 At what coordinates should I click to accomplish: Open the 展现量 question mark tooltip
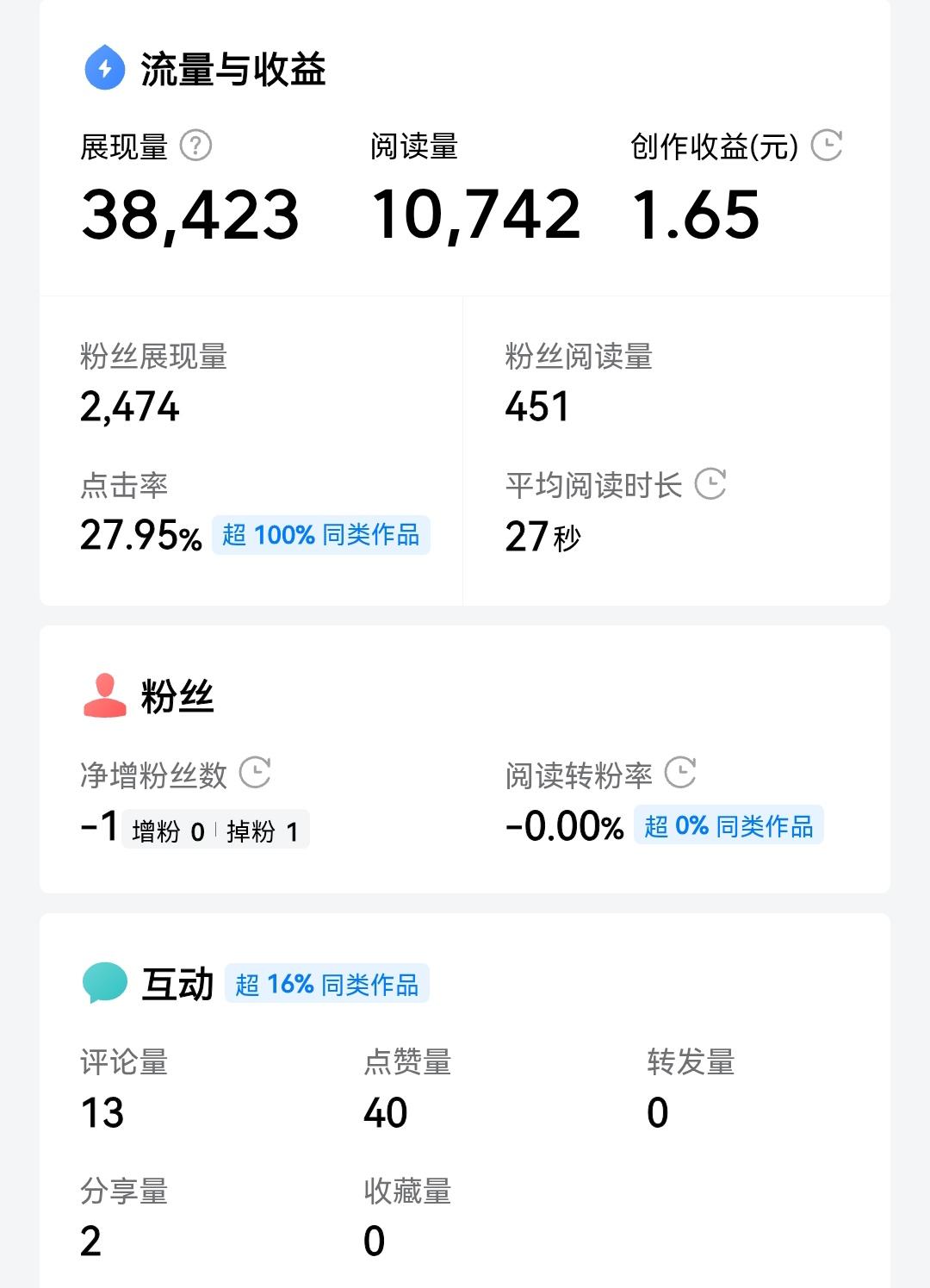click(x=196, y=145)
